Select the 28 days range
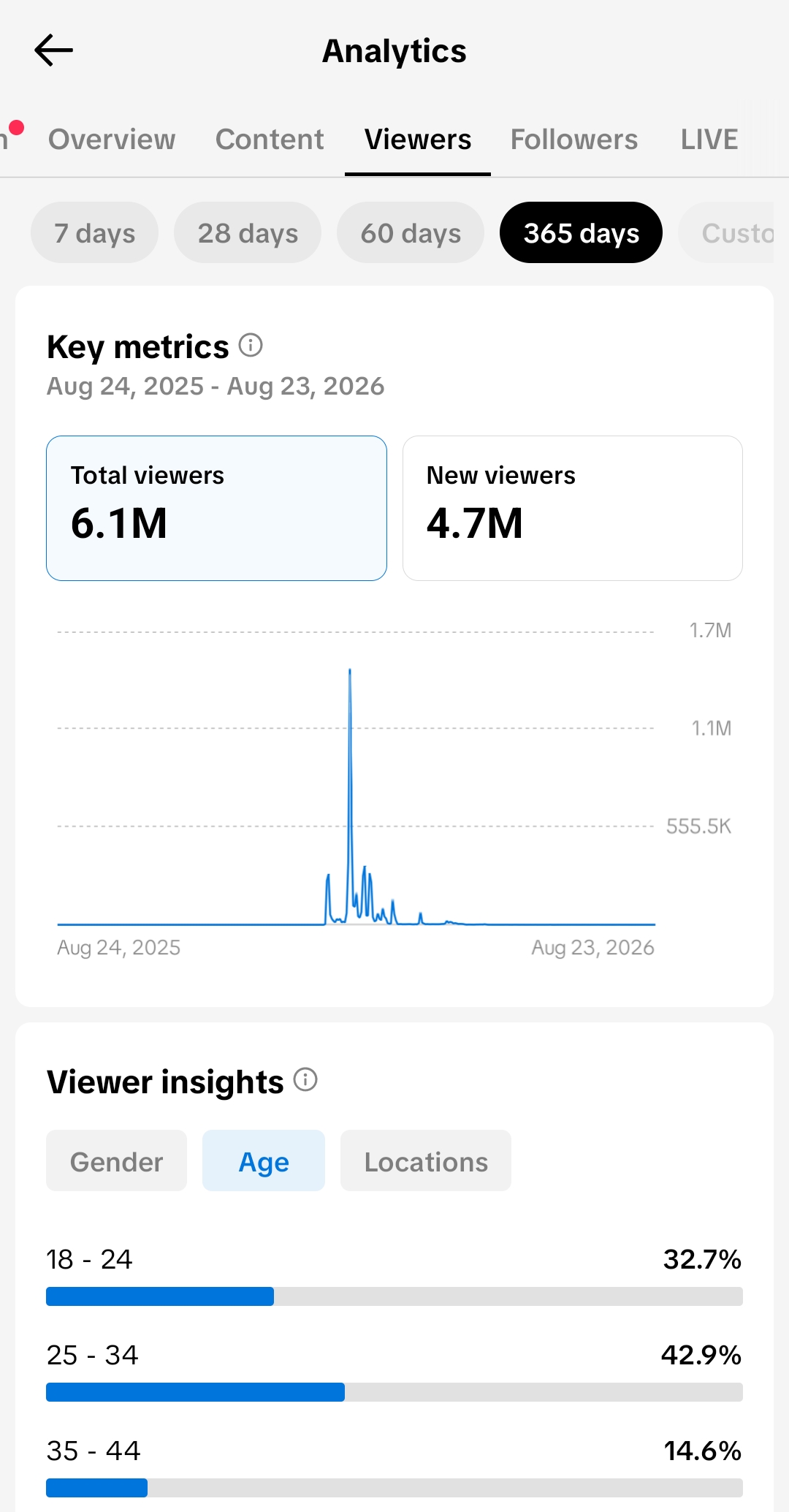This screenshot has height=1512, width=789. [248, 232]
